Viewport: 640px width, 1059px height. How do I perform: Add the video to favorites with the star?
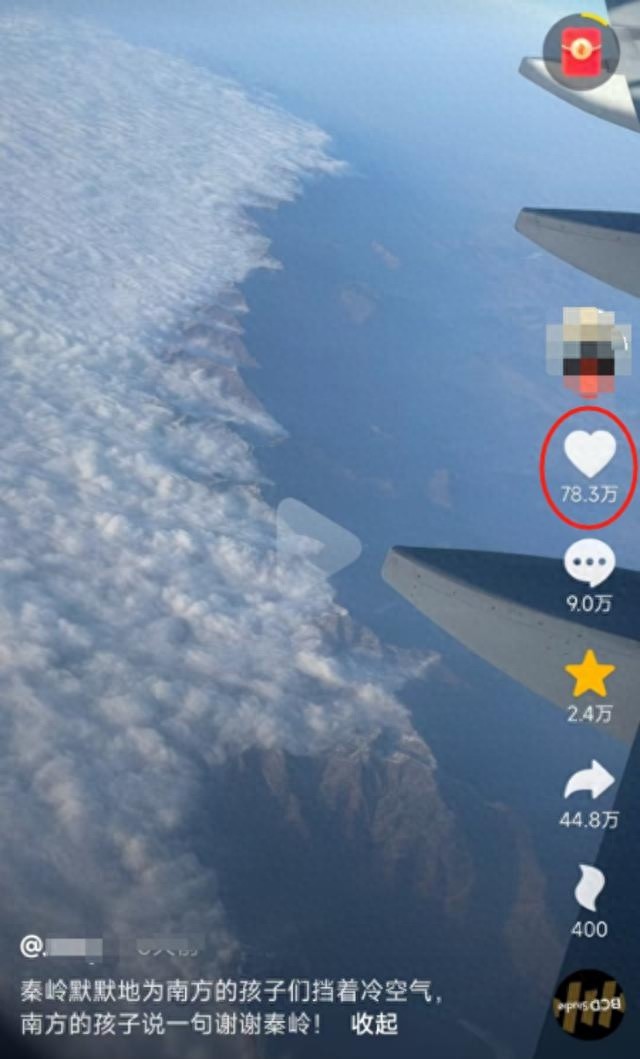(x=589, y=675)
